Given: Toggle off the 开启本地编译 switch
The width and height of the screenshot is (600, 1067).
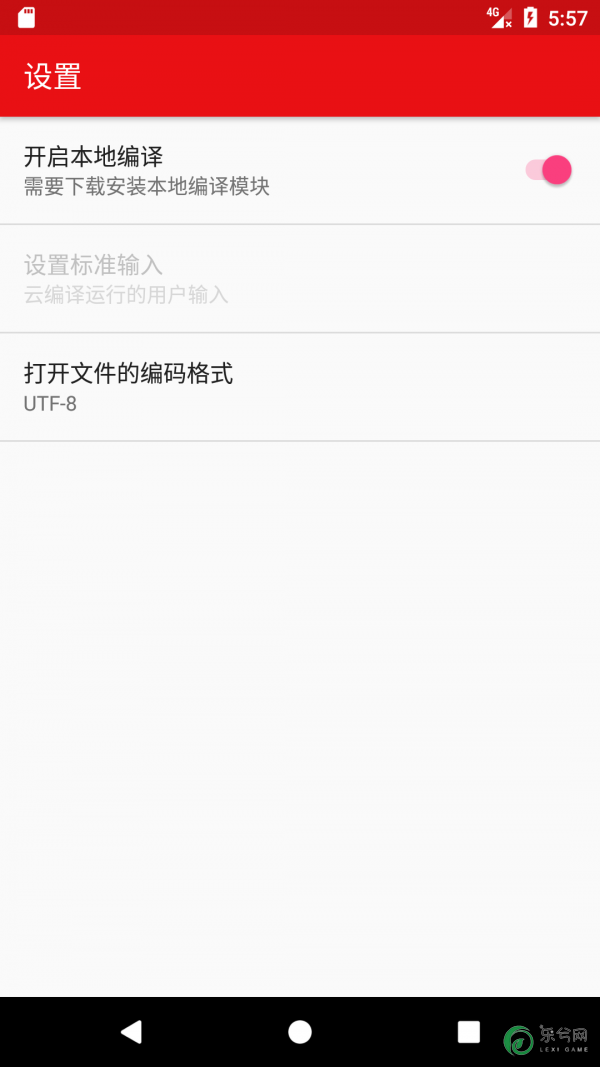Looking at the screenshot, I should click(x=548, y=170).
